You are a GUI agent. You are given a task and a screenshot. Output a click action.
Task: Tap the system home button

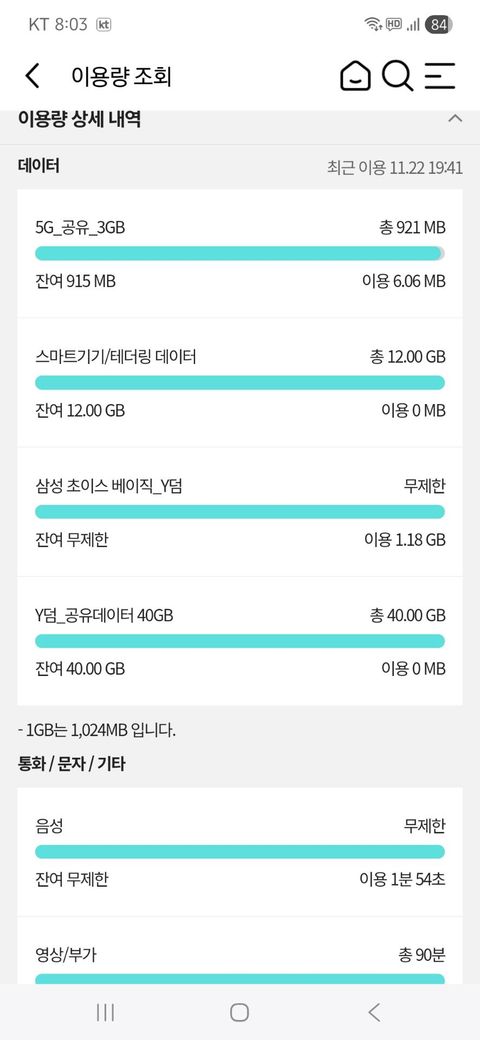click(x=239, y=1012)
